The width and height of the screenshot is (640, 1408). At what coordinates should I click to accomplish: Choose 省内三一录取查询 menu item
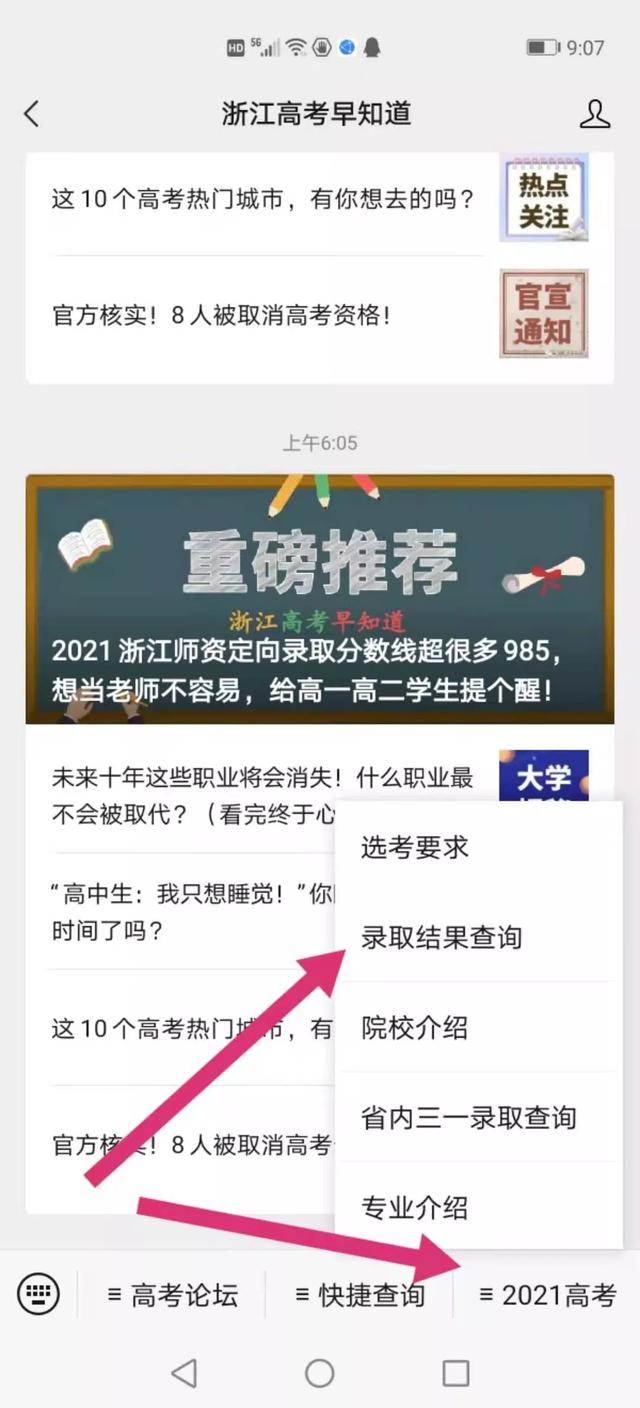coord(468,1117)
